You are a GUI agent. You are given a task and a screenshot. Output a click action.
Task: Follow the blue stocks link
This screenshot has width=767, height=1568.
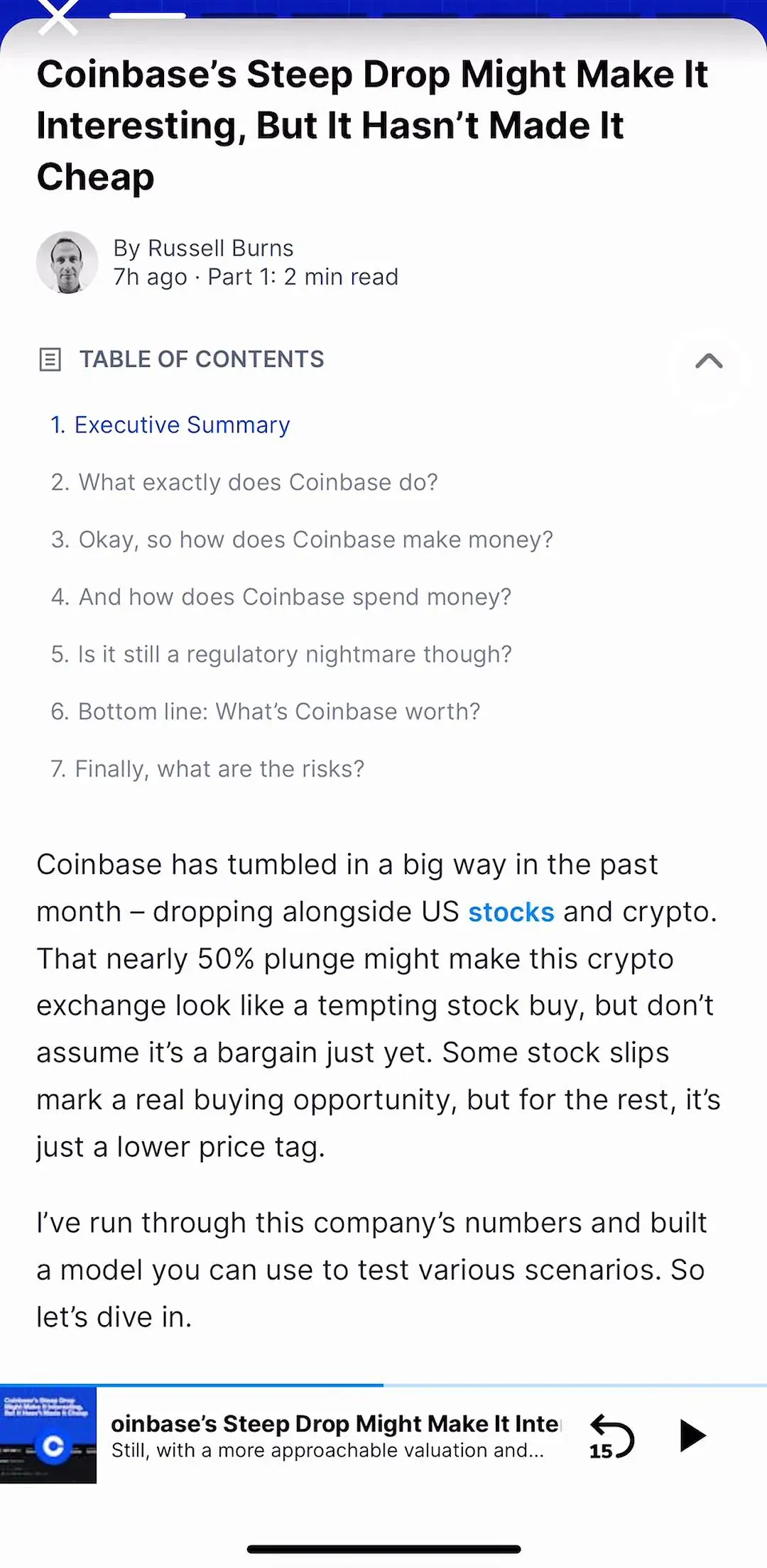click(x=511, y=912)
